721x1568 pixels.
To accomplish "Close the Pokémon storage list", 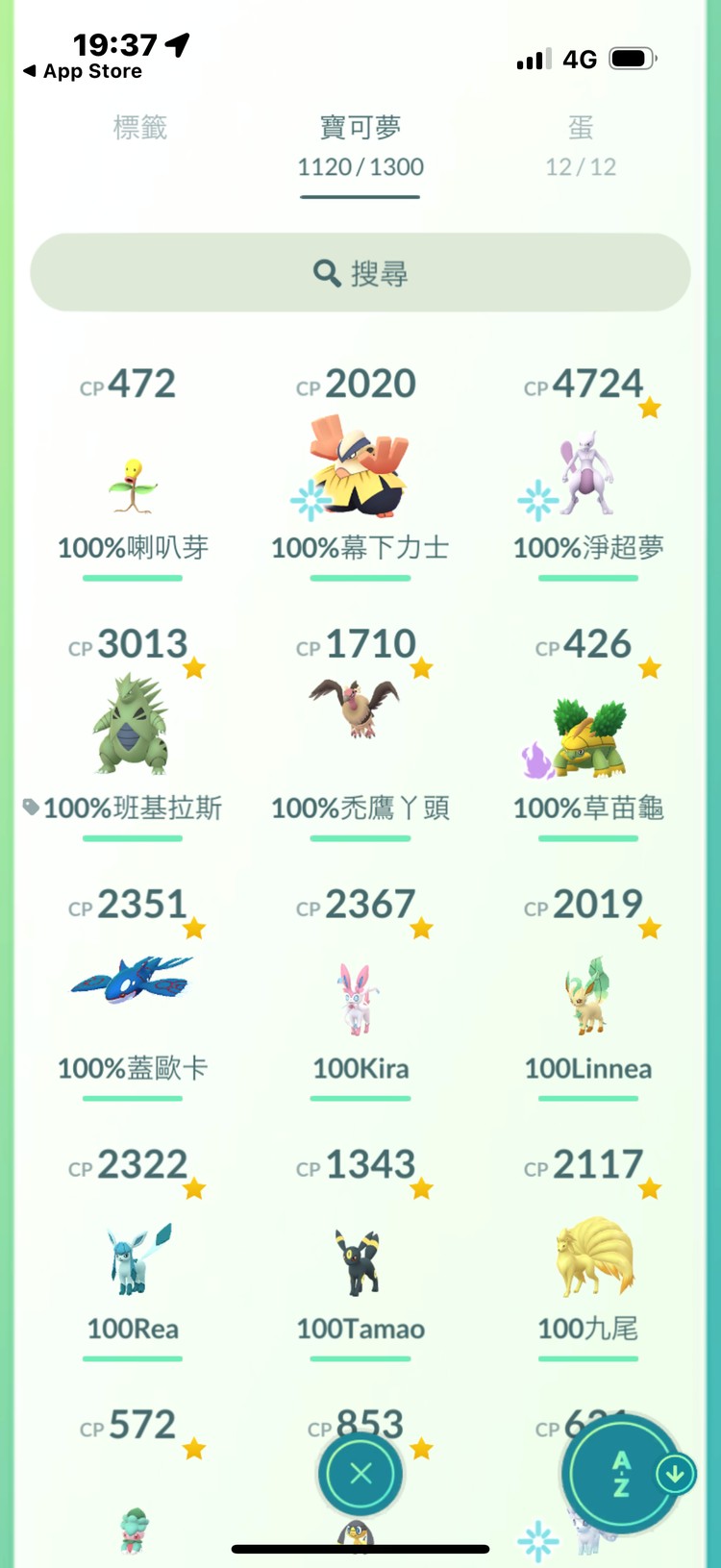I will click(x=360, y=1474).
